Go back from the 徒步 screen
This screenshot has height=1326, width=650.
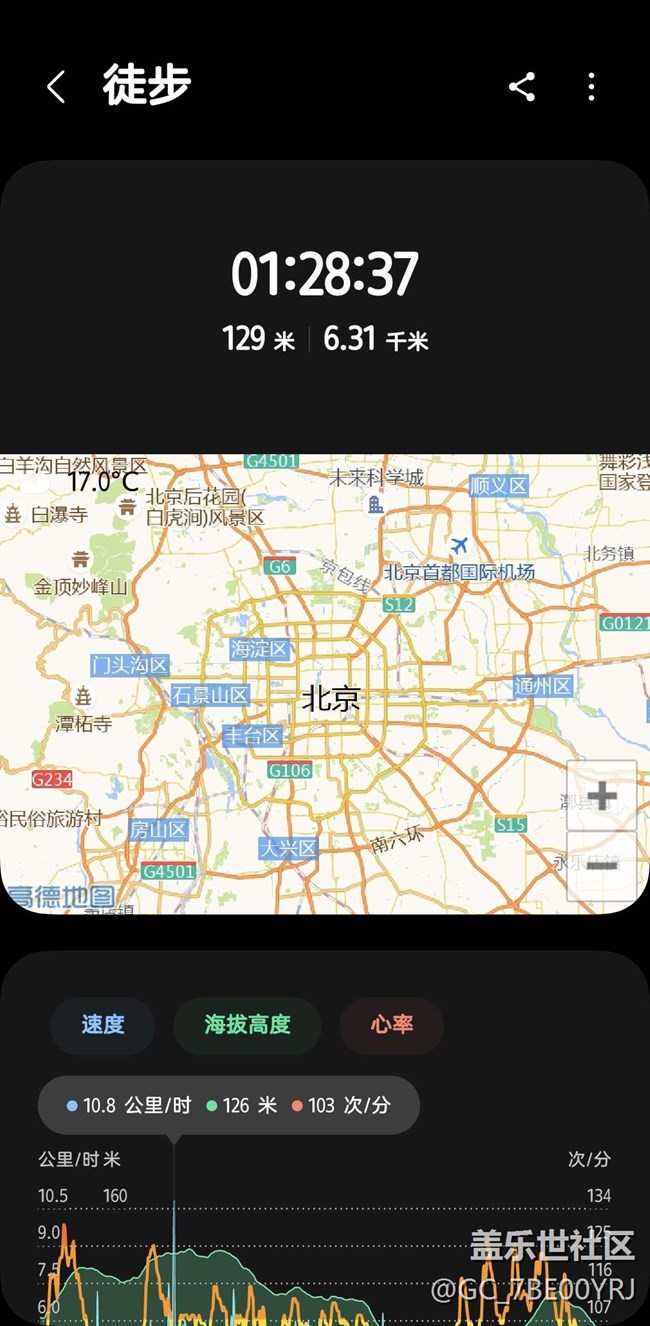pos(56,87)
